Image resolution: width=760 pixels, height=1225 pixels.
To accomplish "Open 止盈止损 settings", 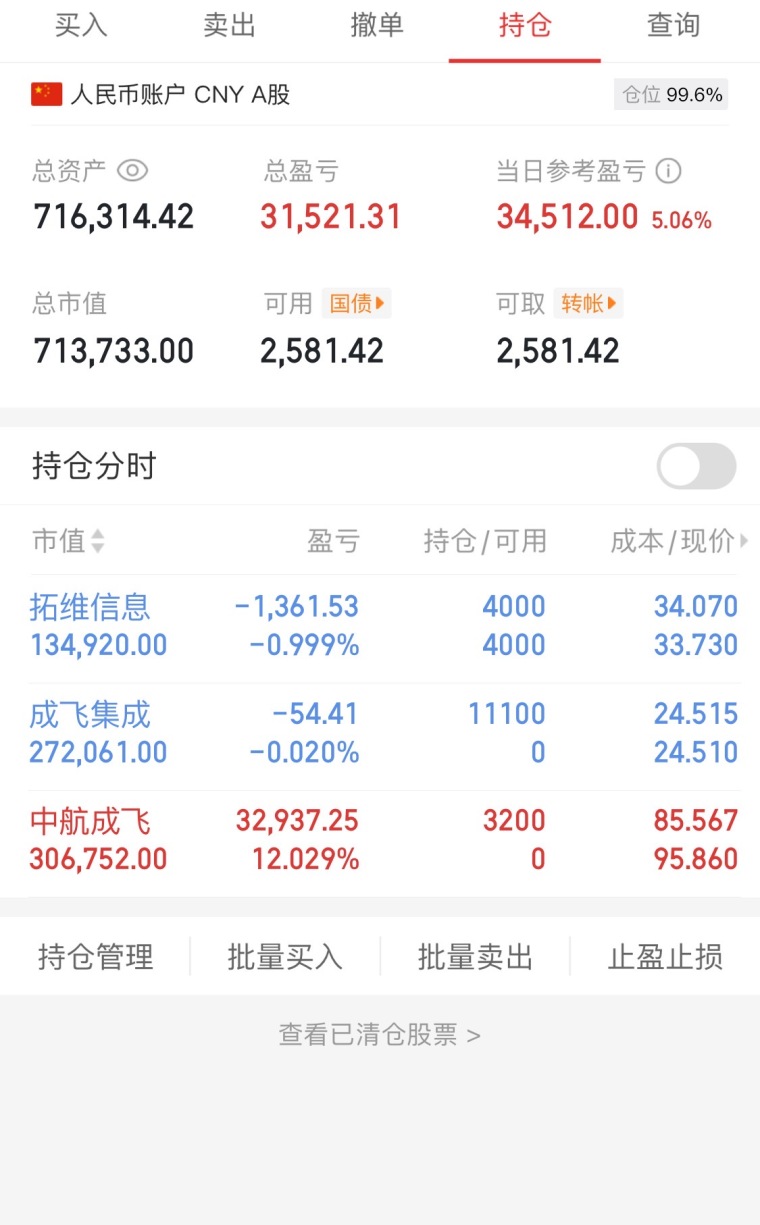I will coord(665,957).
